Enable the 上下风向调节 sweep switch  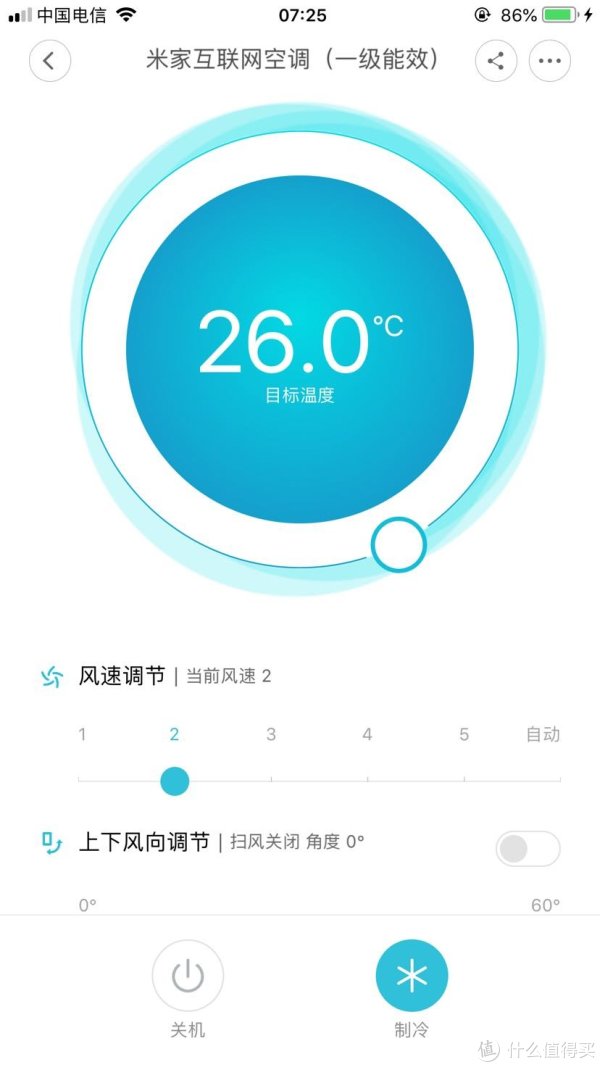click(528, 849)
